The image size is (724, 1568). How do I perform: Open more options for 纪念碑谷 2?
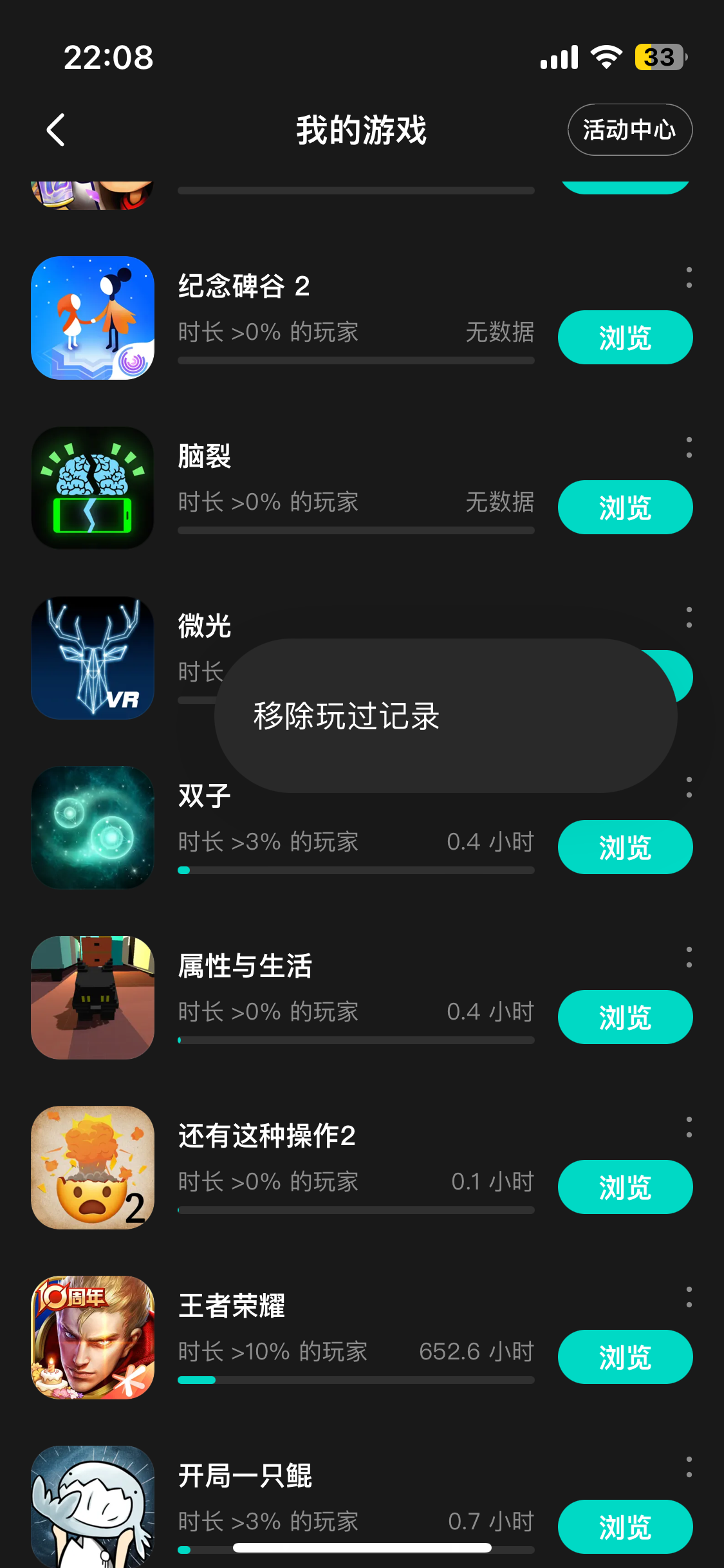click(x=689, y=277)
